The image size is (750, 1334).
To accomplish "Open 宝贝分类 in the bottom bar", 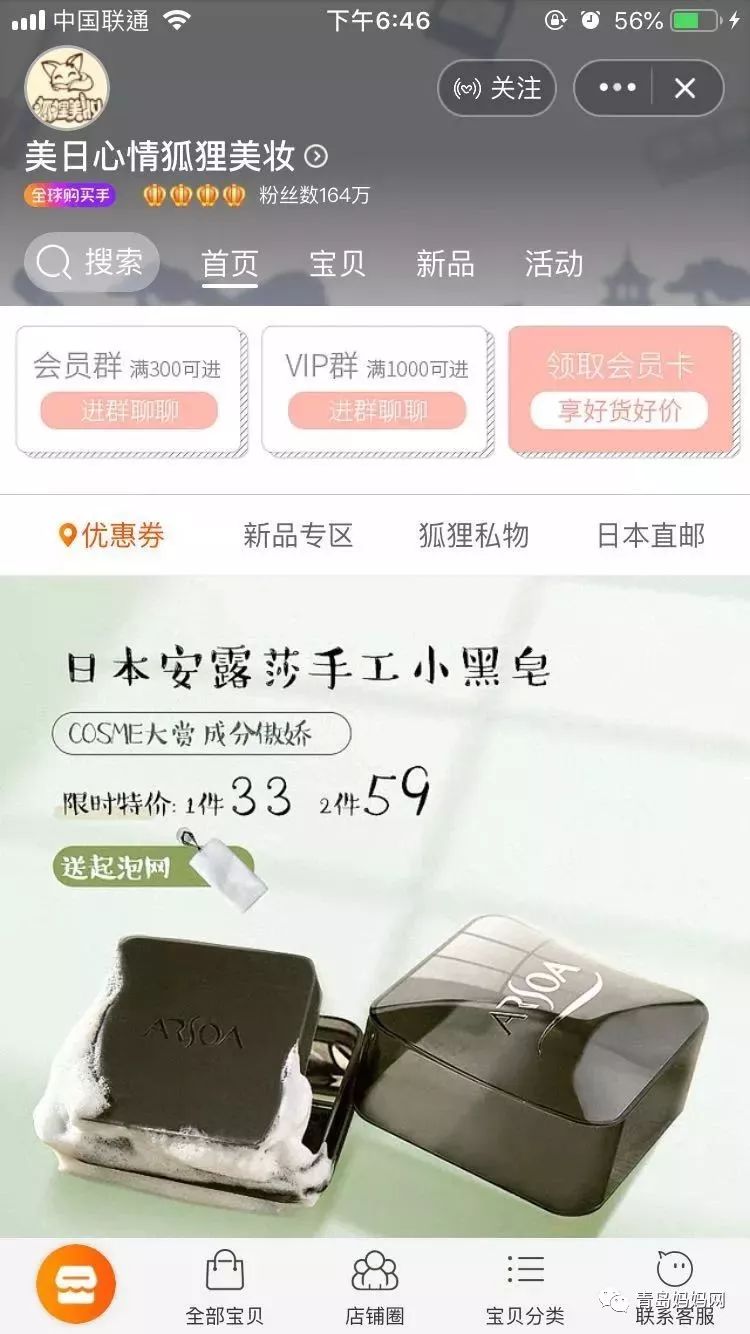I will [x=525, y=1286].
